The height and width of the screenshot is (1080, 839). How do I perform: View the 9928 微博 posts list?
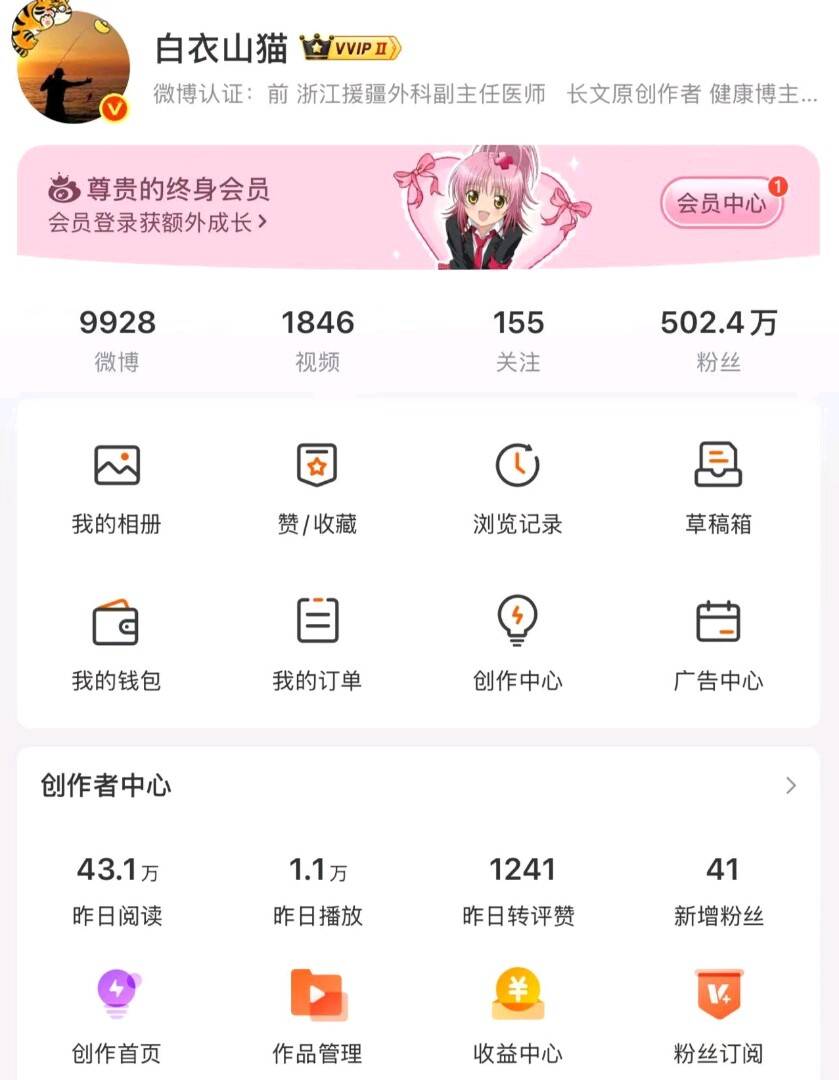(x=117, y=339)
